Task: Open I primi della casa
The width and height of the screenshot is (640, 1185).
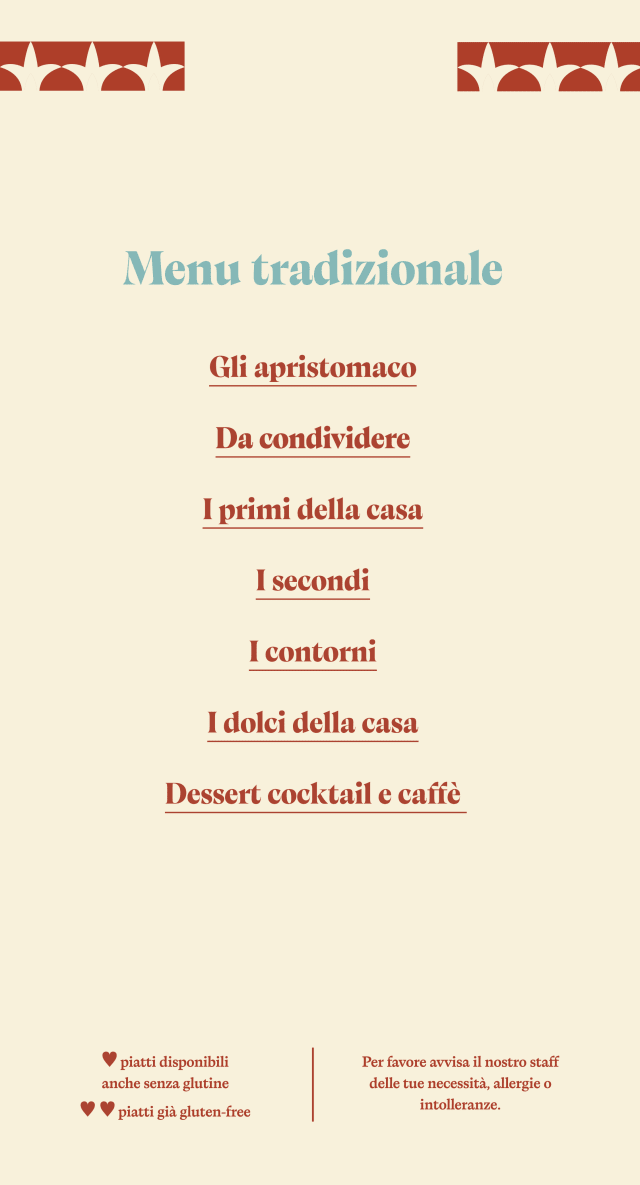Action: coord(312,510)
